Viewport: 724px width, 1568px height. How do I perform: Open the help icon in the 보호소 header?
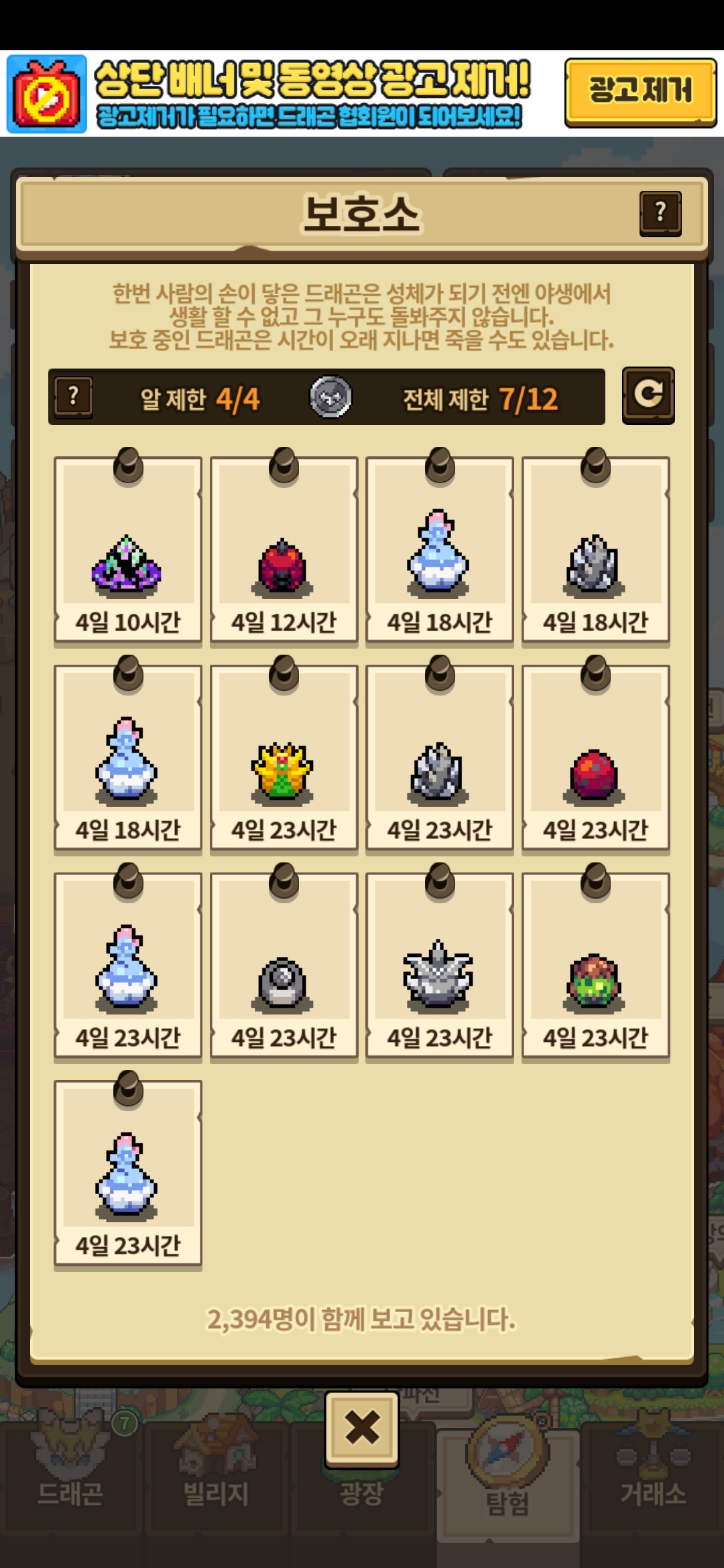click(660, 214)
